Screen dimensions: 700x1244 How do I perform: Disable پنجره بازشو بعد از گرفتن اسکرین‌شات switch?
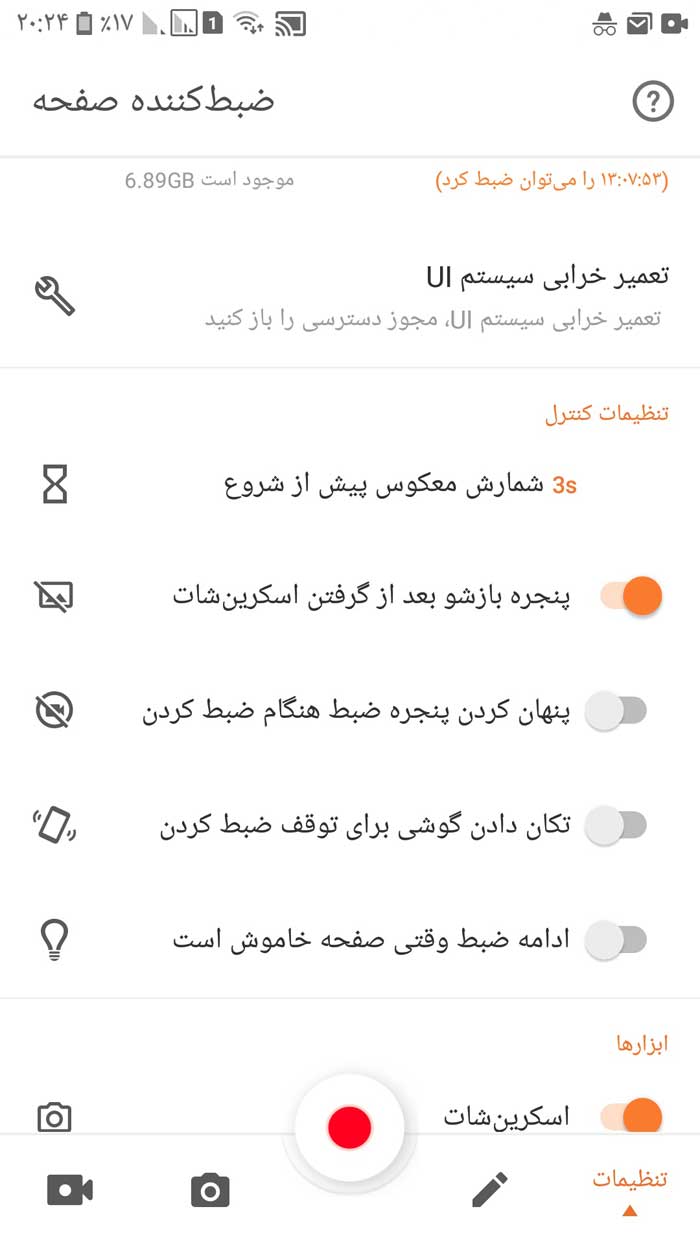coord(630,597)
